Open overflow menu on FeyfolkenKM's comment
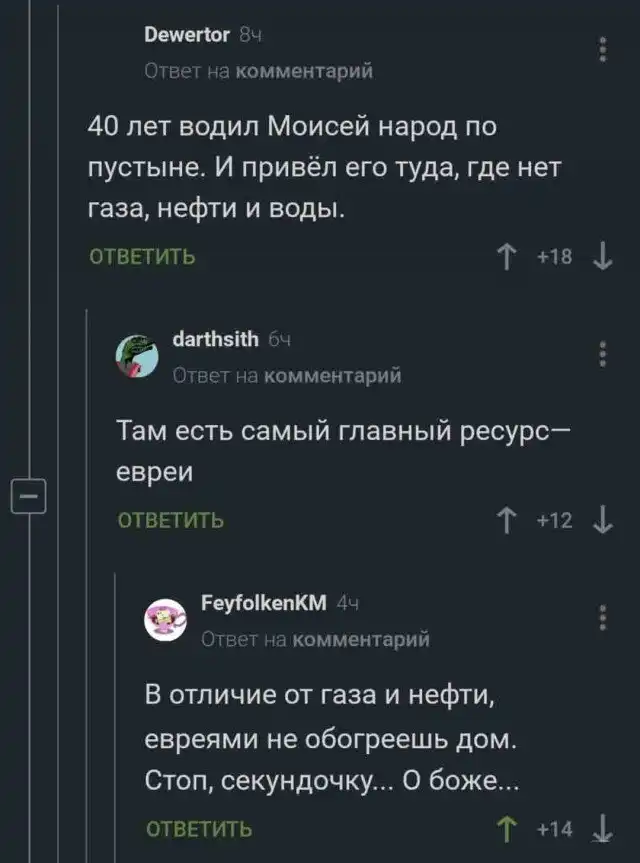 [604, 619]
